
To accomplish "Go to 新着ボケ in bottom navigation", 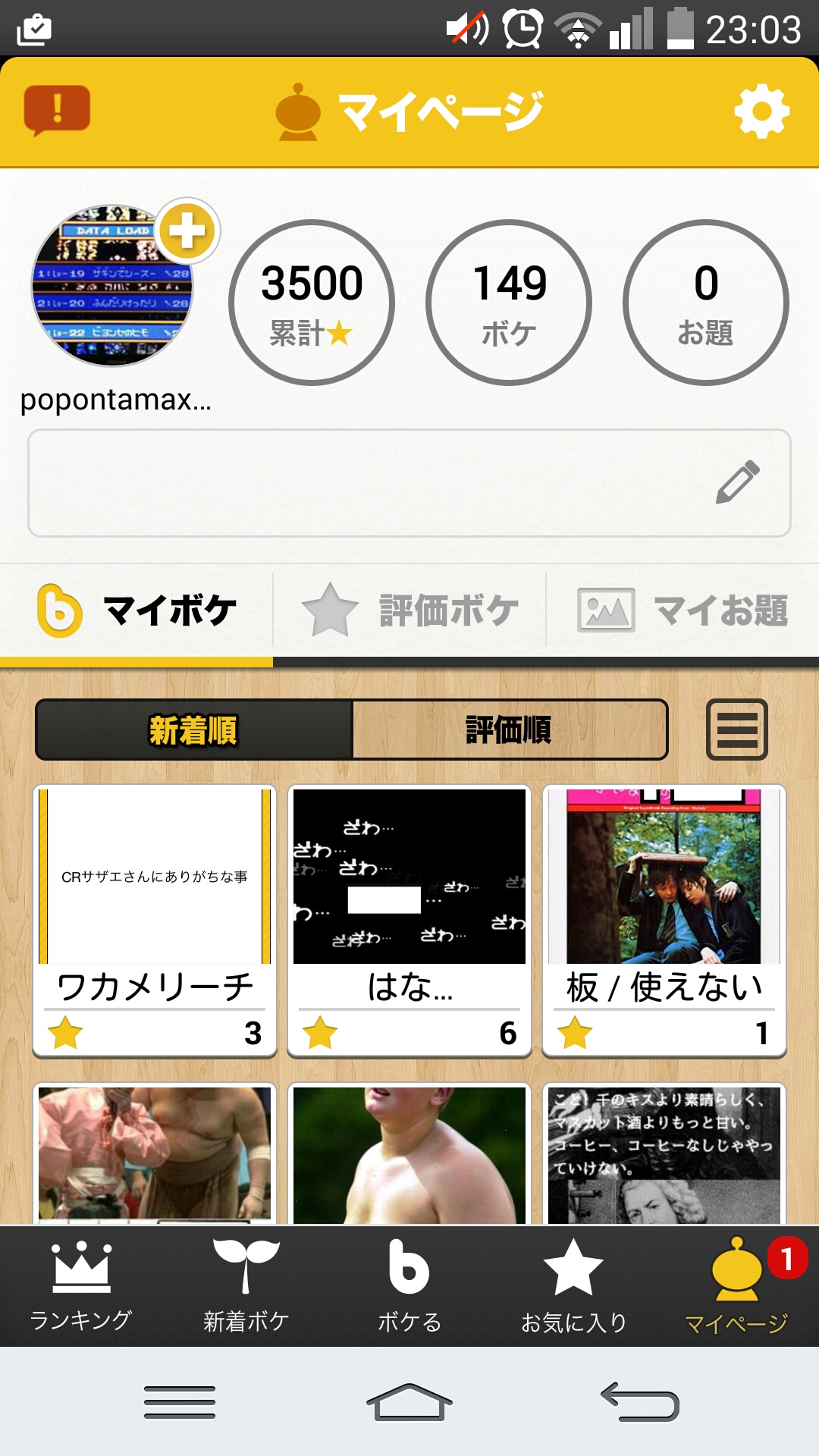I will pos(246,1286).
